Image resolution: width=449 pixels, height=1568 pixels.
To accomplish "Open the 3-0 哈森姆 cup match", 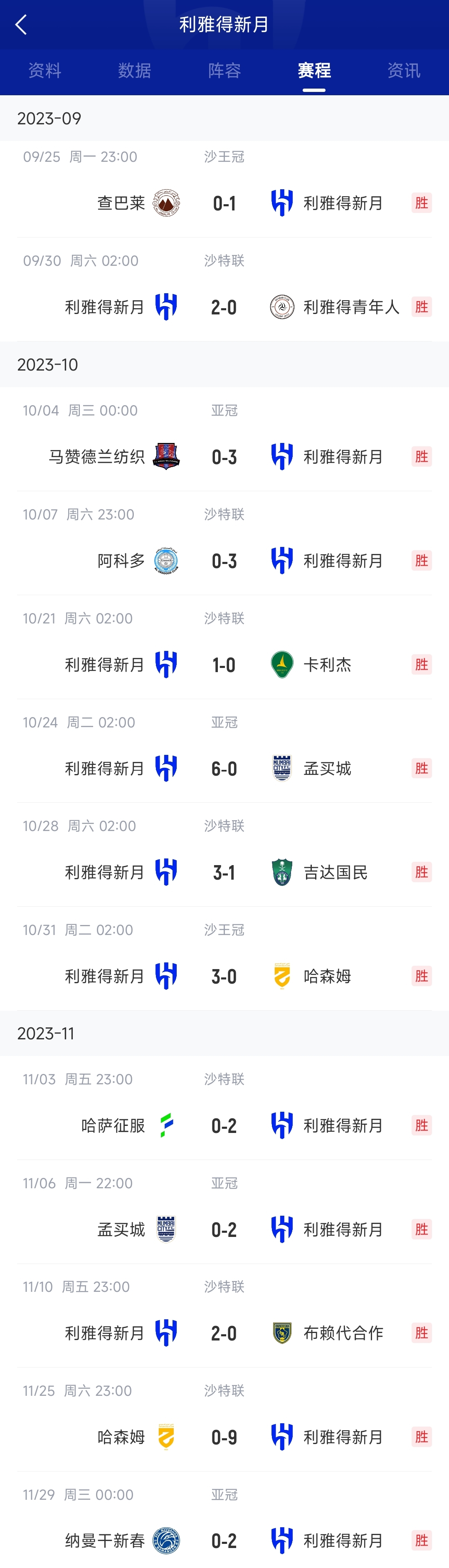I will pyautogui.click(x=224, y=976).
